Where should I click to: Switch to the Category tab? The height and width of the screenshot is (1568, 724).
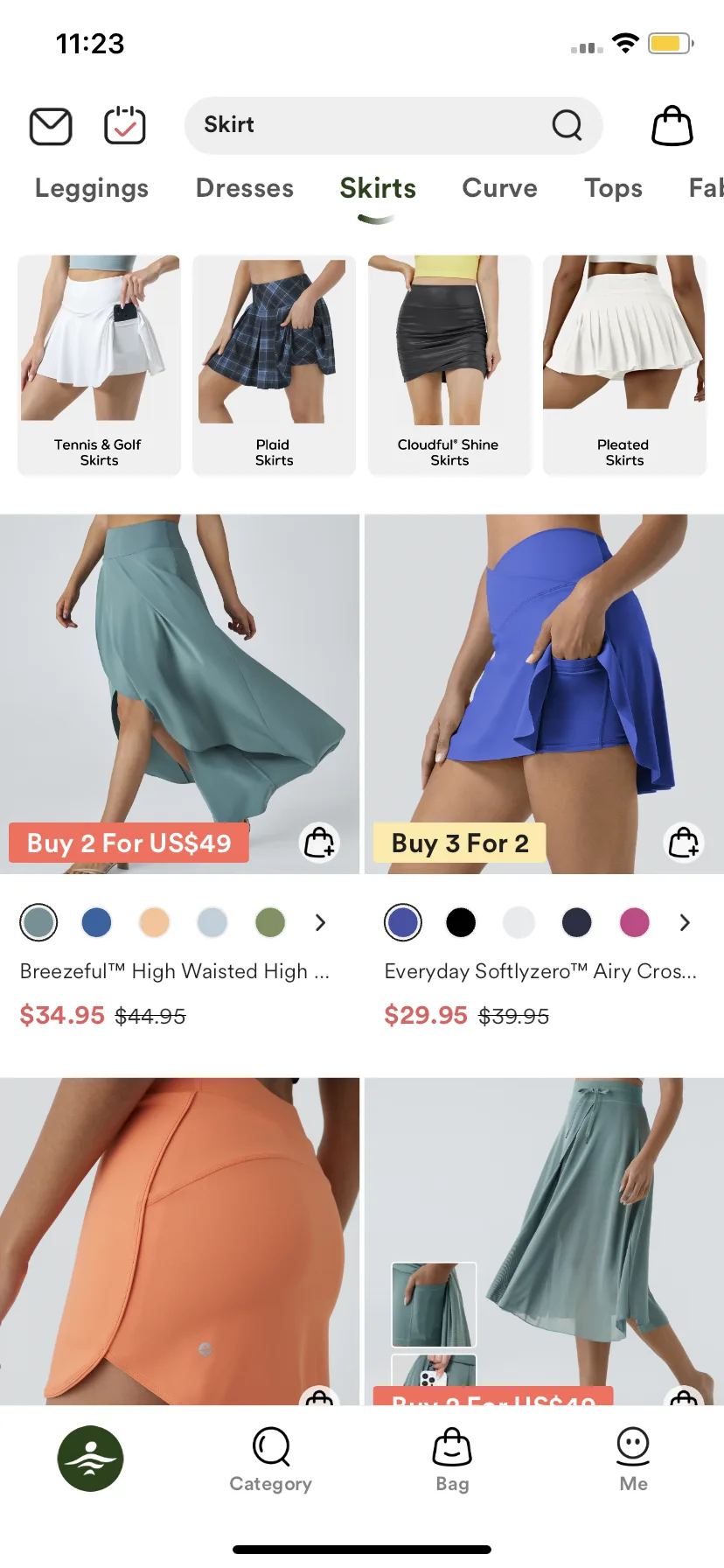pyautogui.click(x=271, y=1459)
